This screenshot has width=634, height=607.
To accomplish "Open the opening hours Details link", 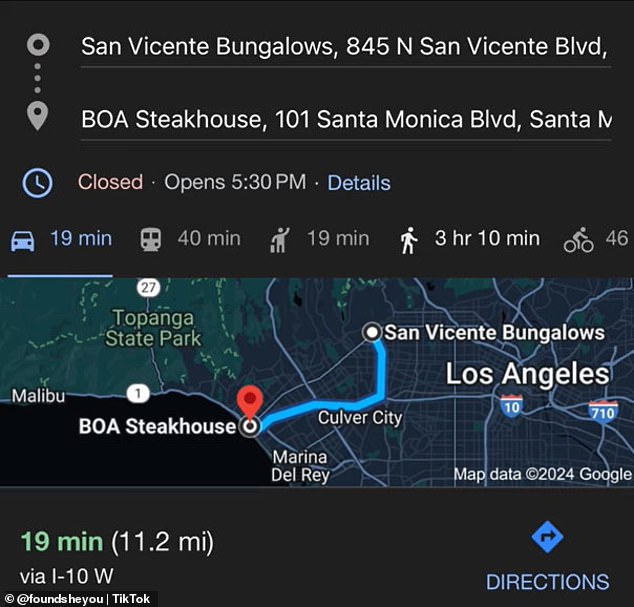I will 359,183.
